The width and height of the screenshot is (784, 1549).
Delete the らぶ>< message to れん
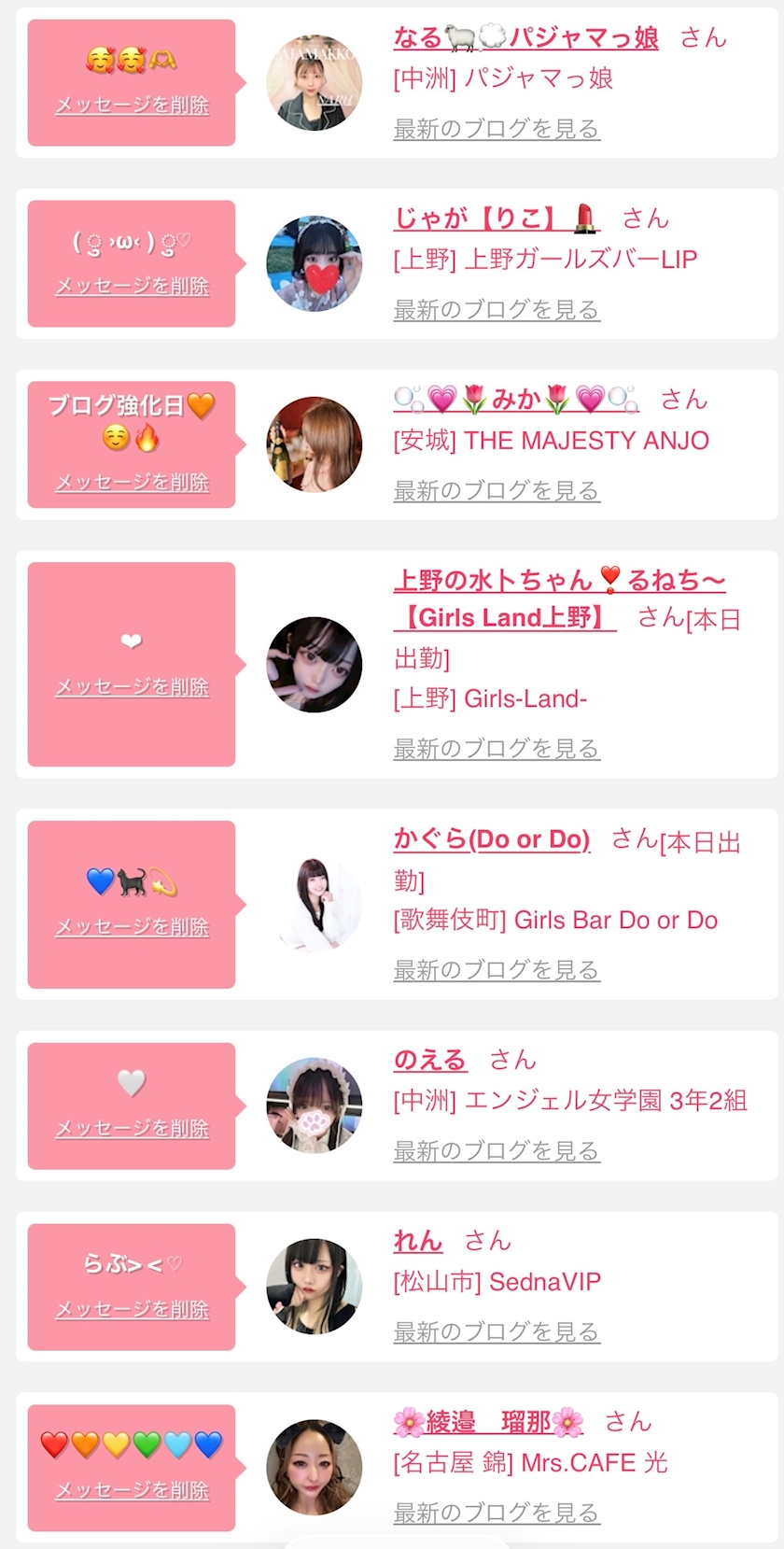(x=132, y=1310)
